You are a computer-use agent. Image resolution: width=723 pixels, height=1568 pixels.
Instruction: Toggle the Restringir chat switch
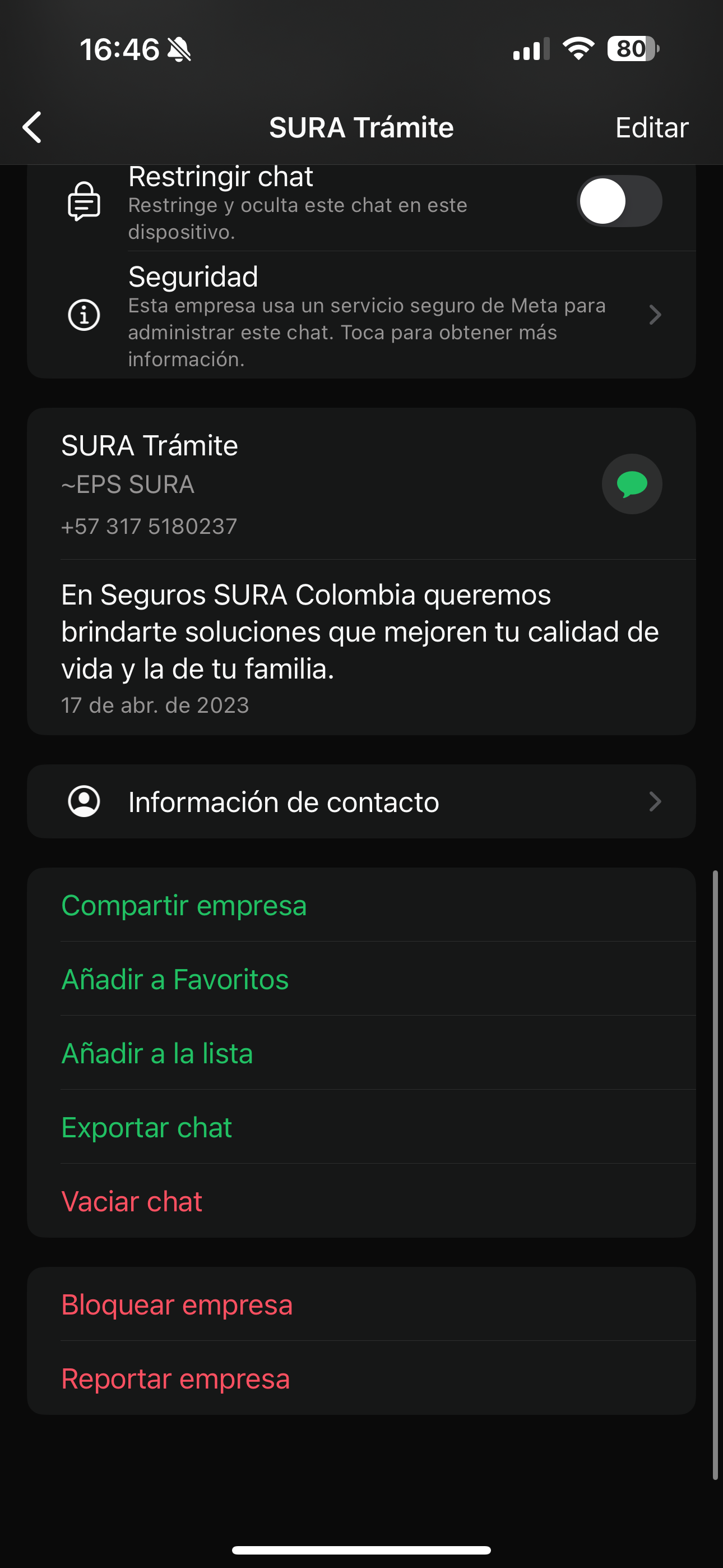[x=619, y=201]
